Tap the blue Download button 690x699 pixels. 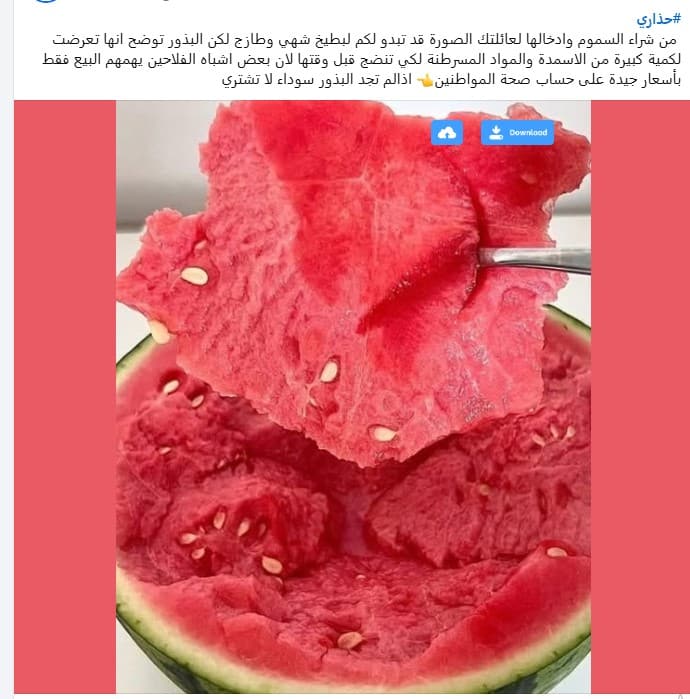(517, 132)
